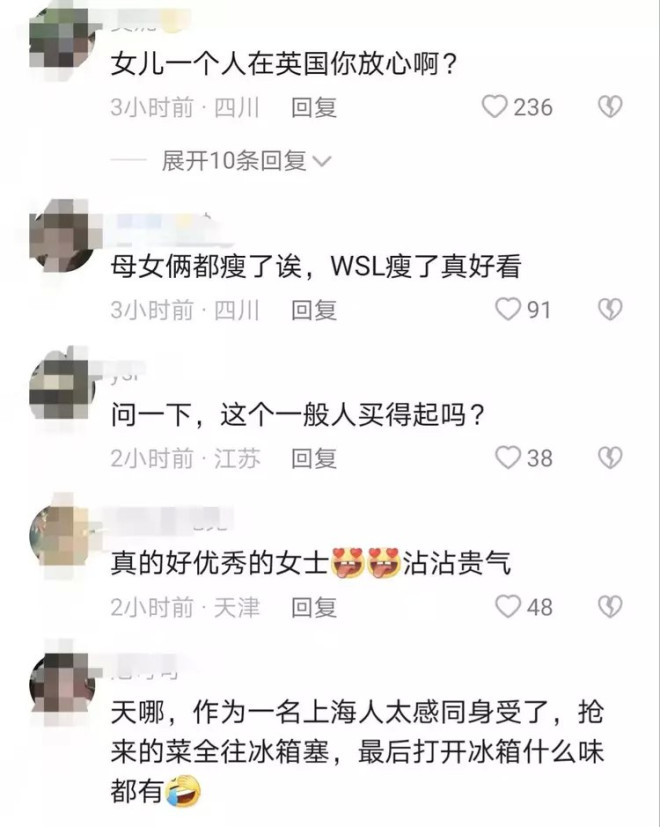Reply to the 母女俩都瘦了 comment
660x827 pixels.
pyautogui.click(x=314, y=310)
